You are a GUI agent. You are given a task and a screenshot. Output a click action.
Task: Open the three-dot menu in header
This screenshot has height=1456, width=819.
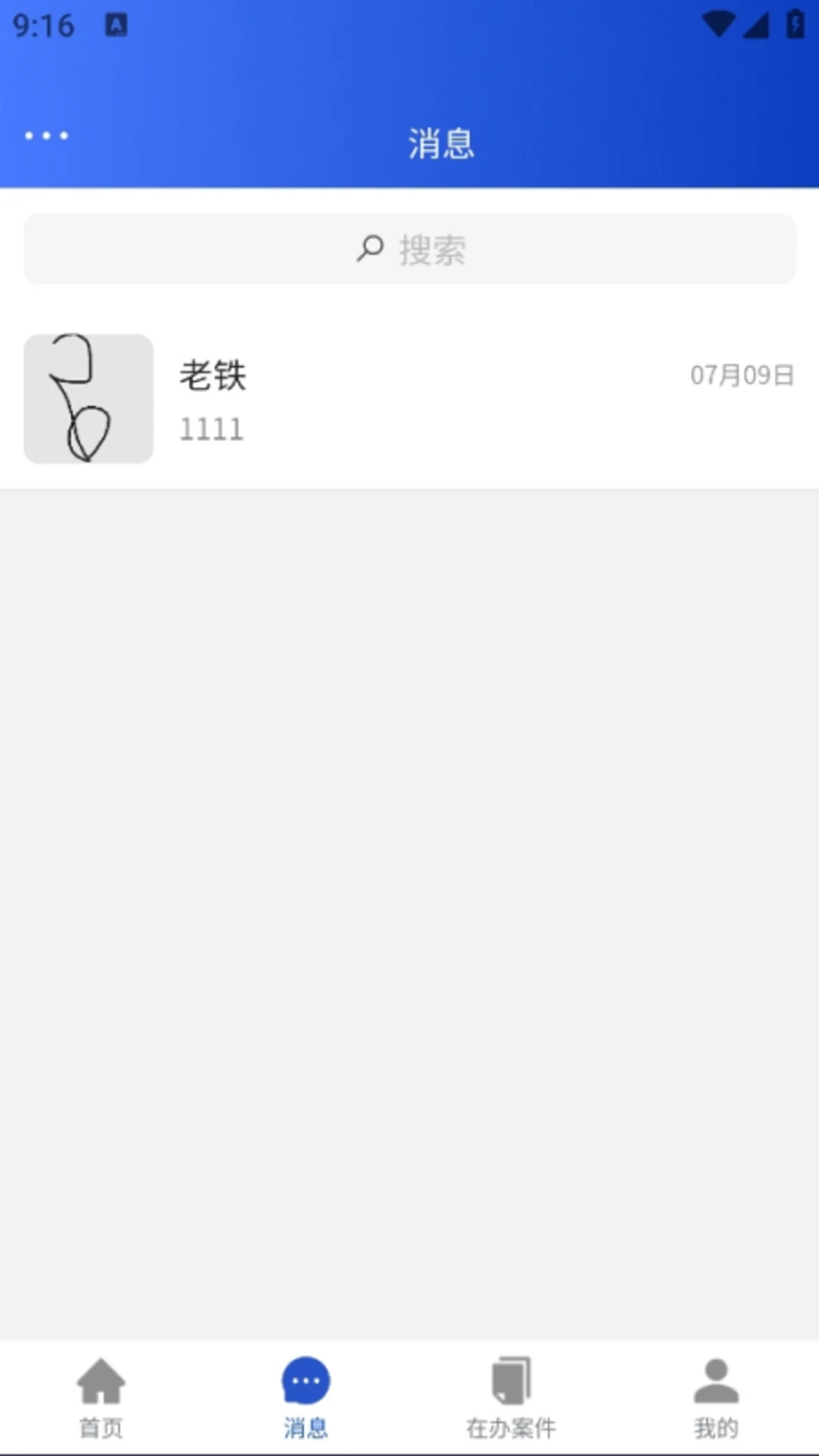point(46,136)
